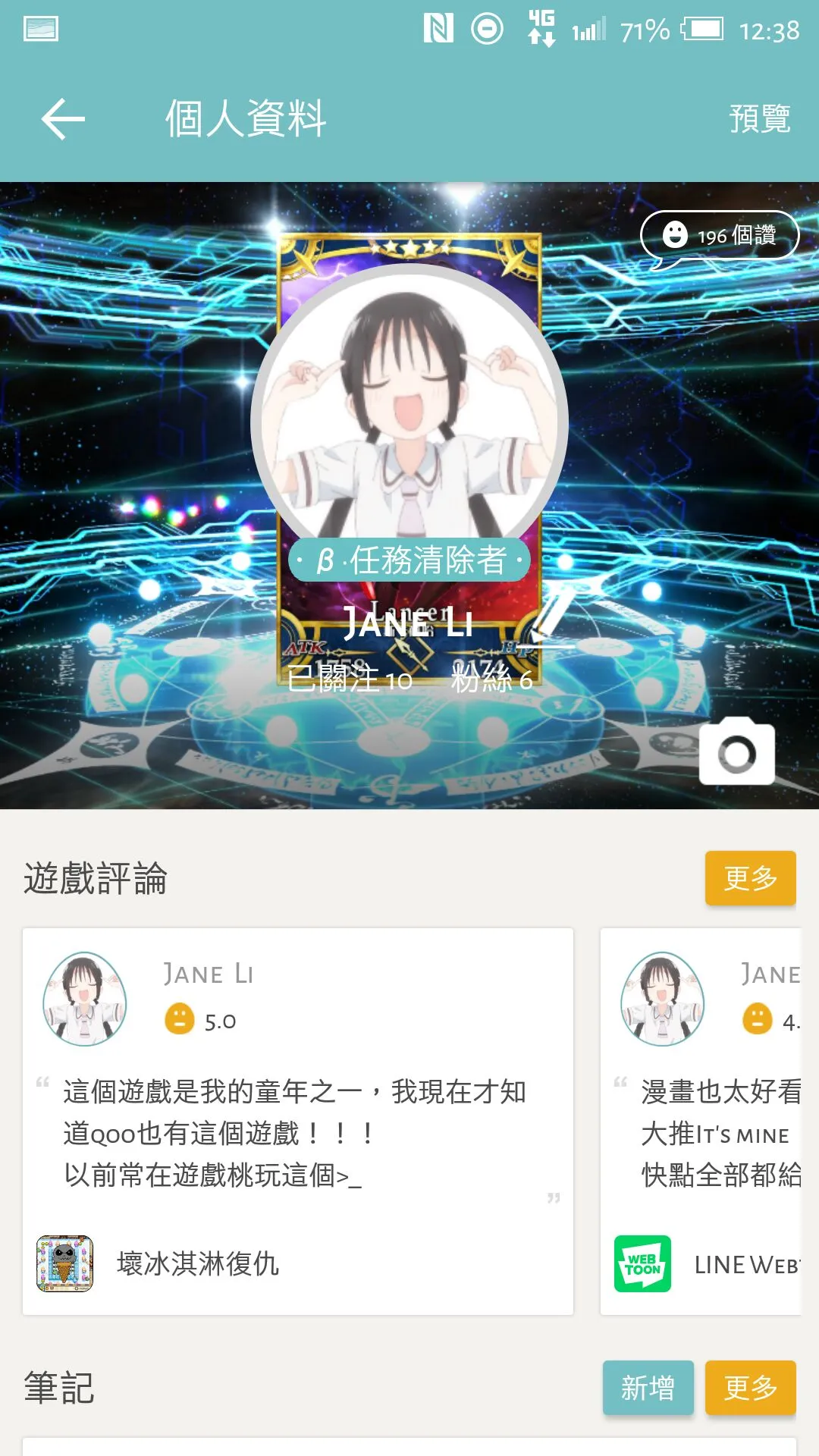Open the review of 壞冰淇淋復仇
Viewport: 819px width, 1456px height.
click(297, 1121)
